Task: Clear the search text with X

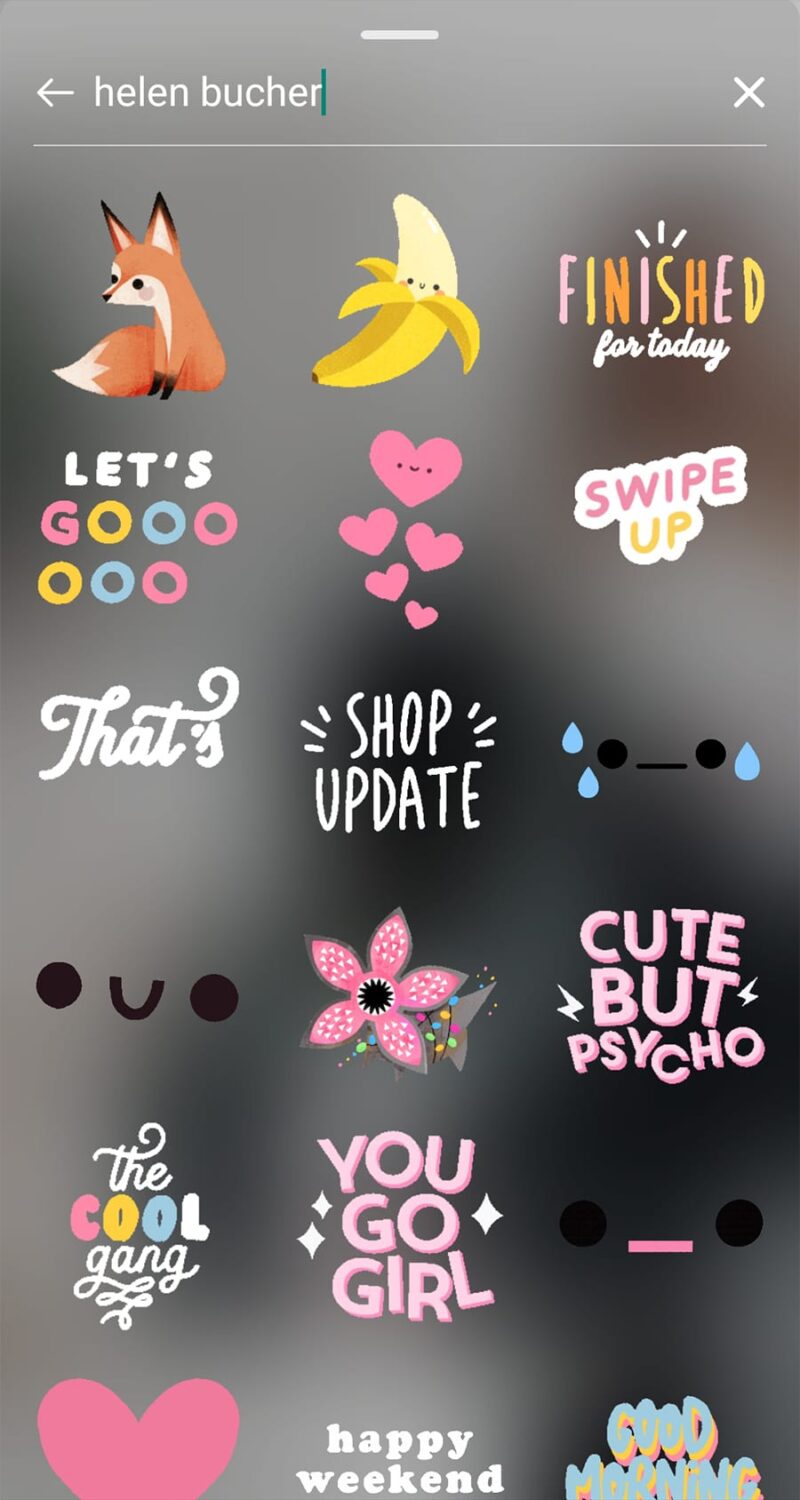Action: pos(749,93)
